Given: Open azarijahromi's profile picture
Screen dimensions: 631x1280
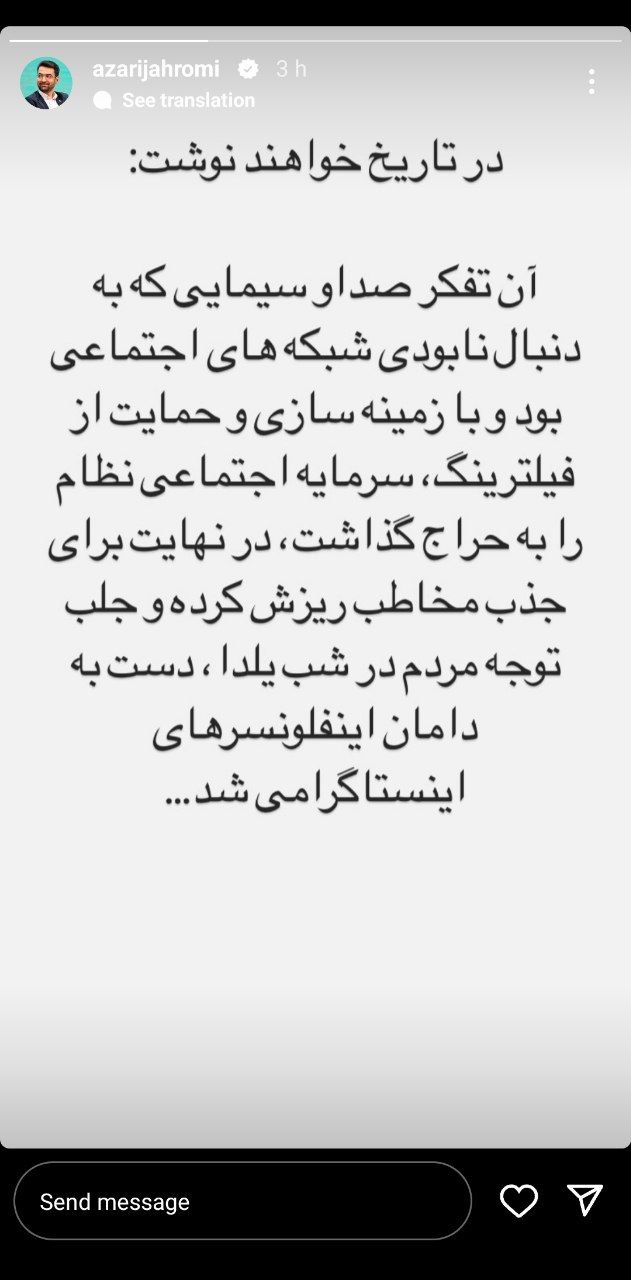Looking at the screenshot, I should [46, 83].
